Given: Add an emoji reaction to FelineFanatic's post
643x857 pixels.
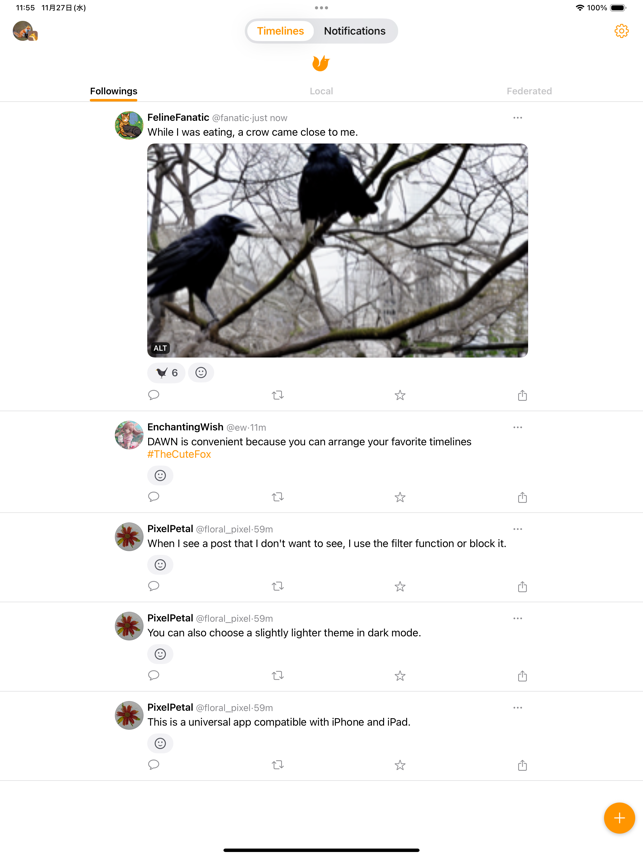Looking at the screenshot, I should click(x=201, y=373).
